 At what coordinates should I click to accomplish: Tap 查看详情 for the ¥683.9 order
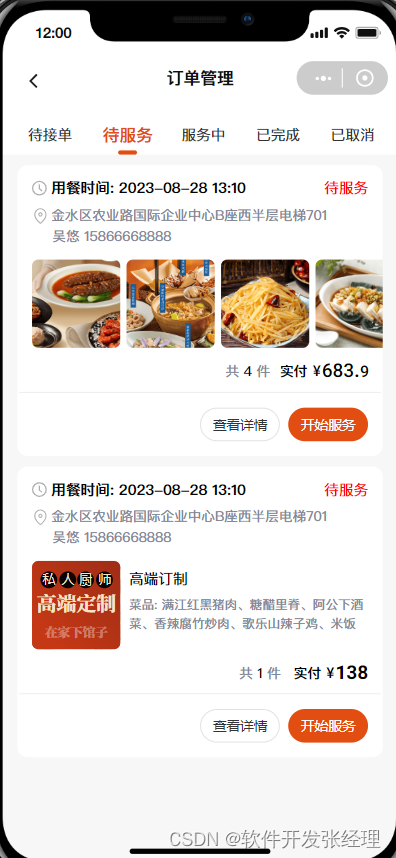pyautogui.click(x=240, y=425)
